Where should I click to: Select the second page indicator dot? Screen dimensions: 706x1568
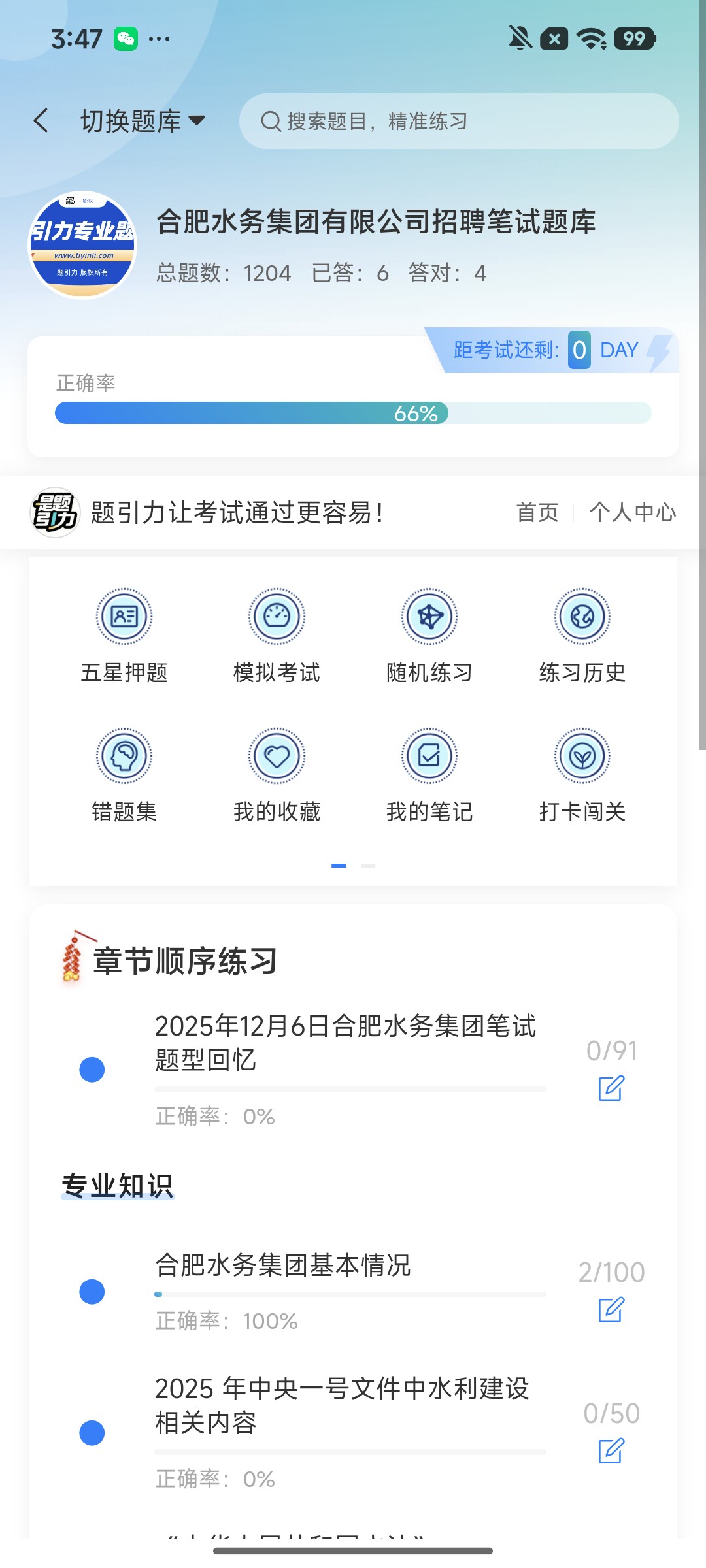pos(368,865)
